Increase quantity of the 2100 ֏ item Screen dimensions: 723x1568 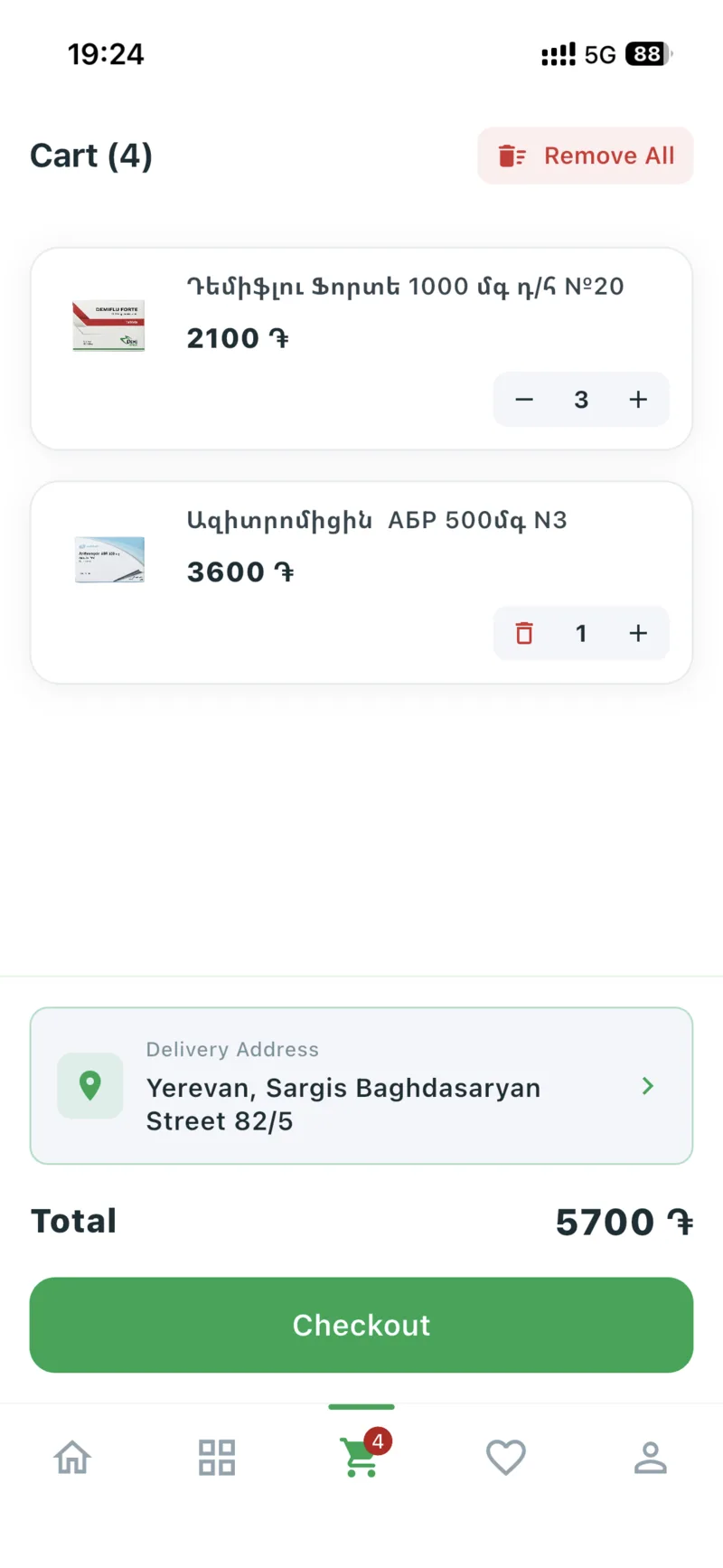point(638,400)
